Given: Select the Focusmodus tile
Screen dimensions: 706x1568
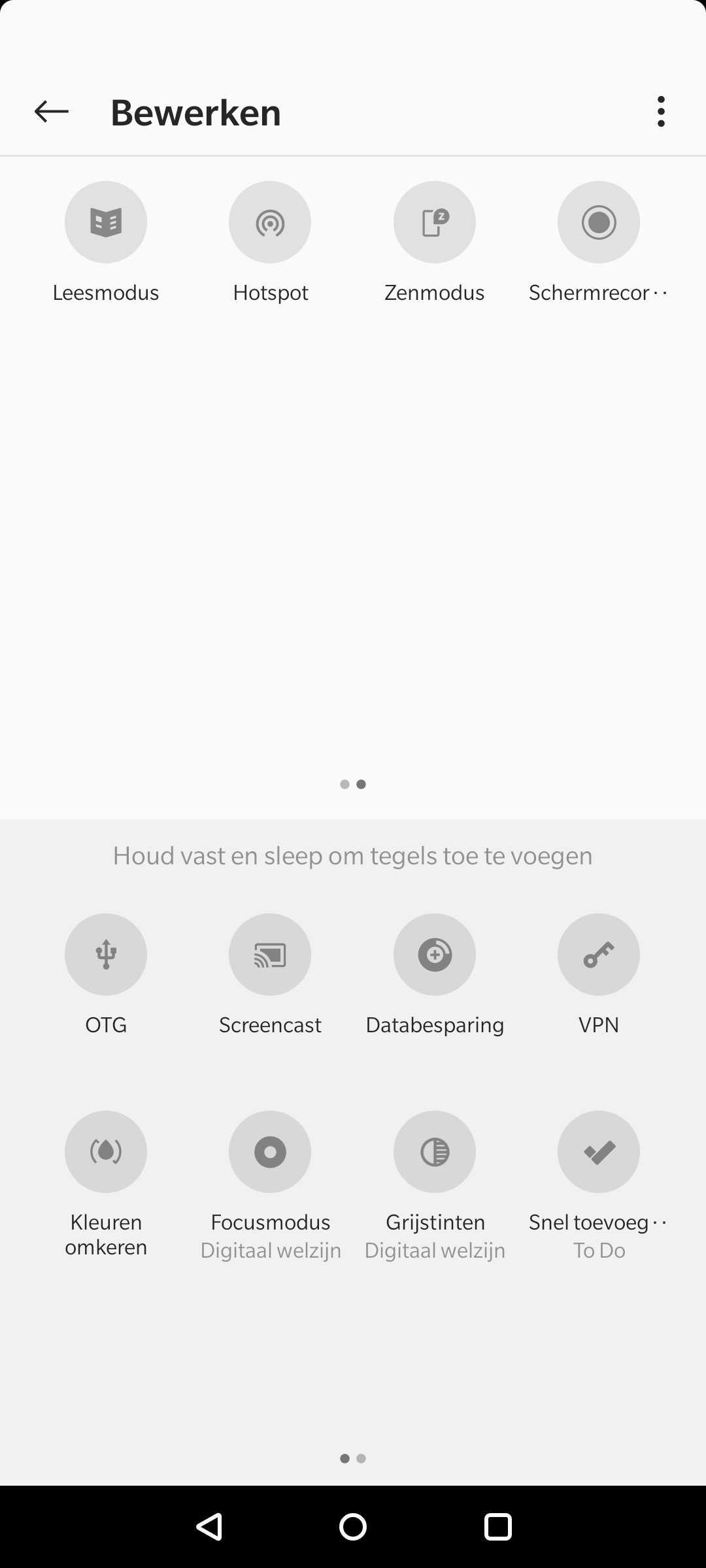Looking at the screenshot, I should coord(270,1152).
